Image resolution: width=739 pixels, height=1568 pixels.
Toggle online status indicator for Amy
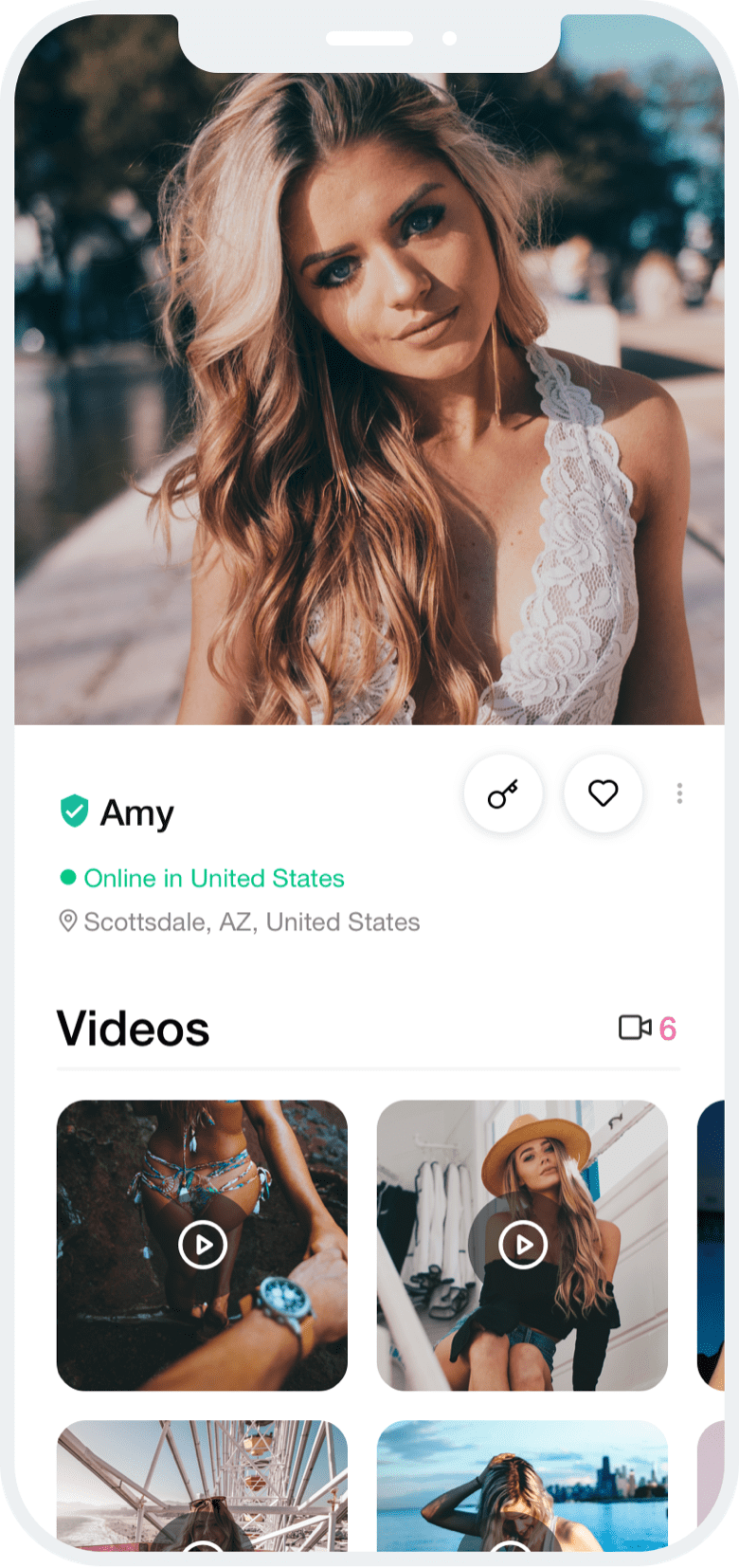pyautogui.click(x=65, y=878)
